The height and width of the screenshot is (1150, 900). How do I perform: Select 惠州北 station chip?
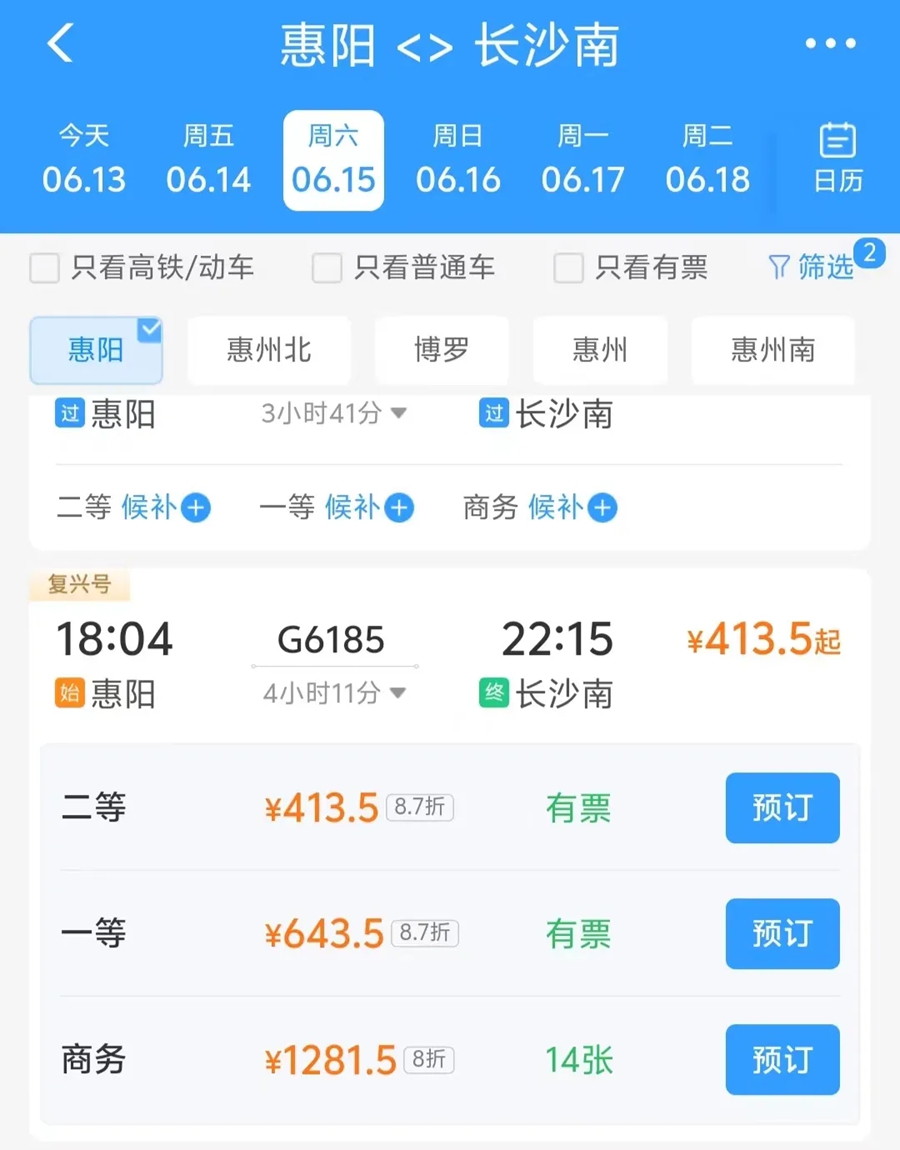(269, 350)
